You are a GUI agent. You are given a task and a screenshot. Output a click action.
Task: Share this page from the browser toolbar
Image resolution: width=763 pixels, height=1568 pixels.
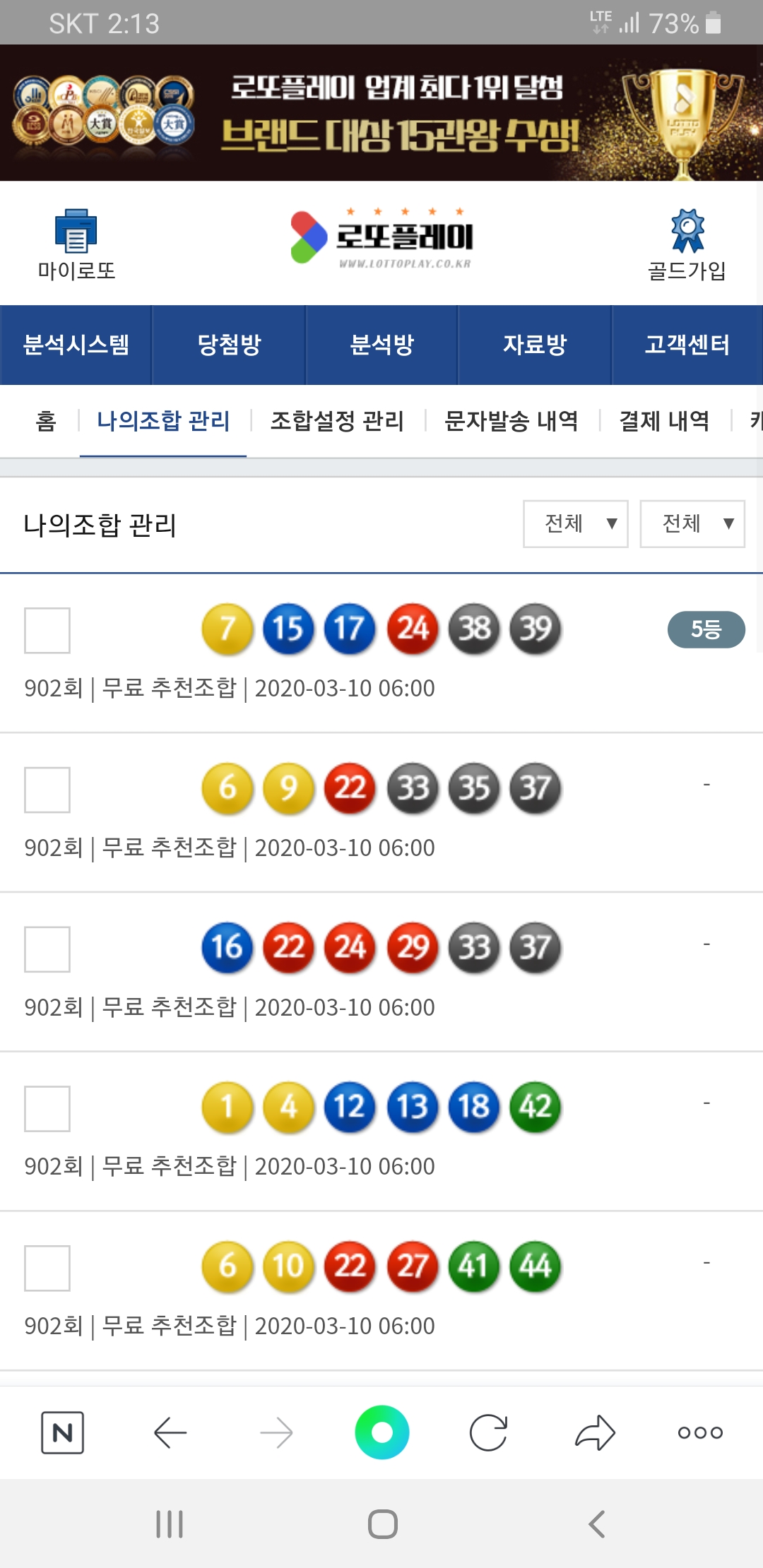[x=595, y=1432]
